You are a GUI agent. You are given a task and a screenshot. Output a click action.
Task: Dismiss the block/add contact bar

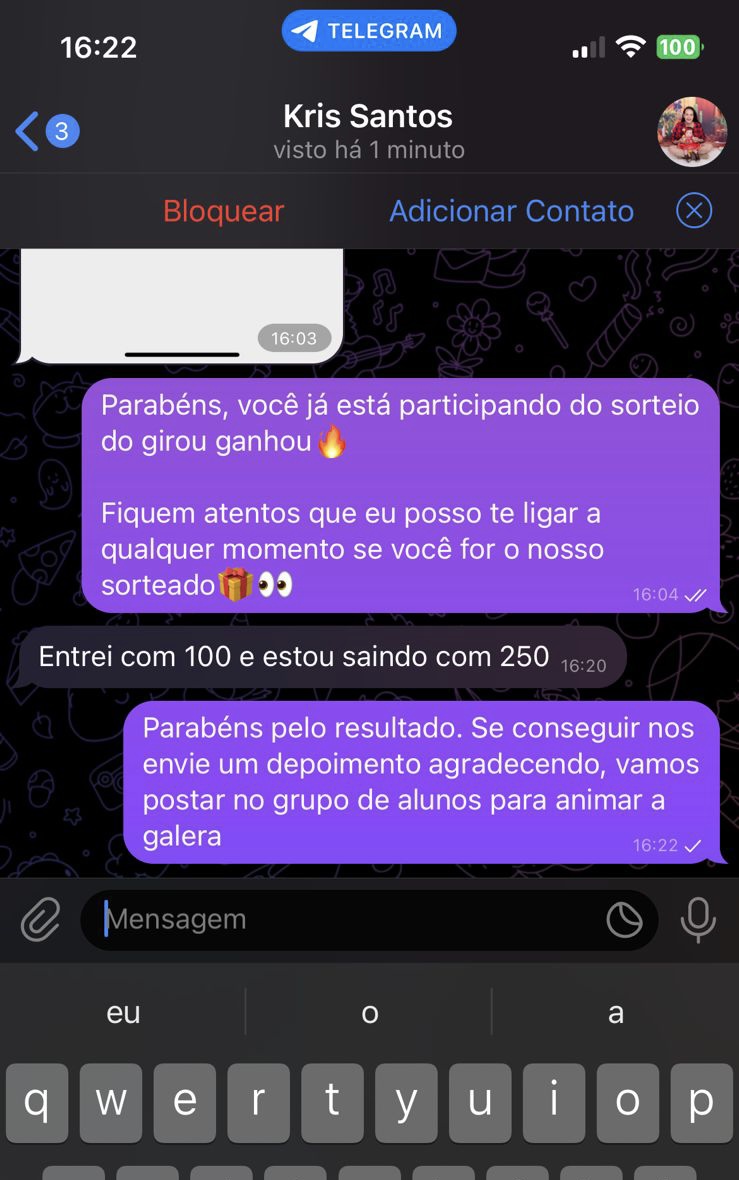(694, 211)
